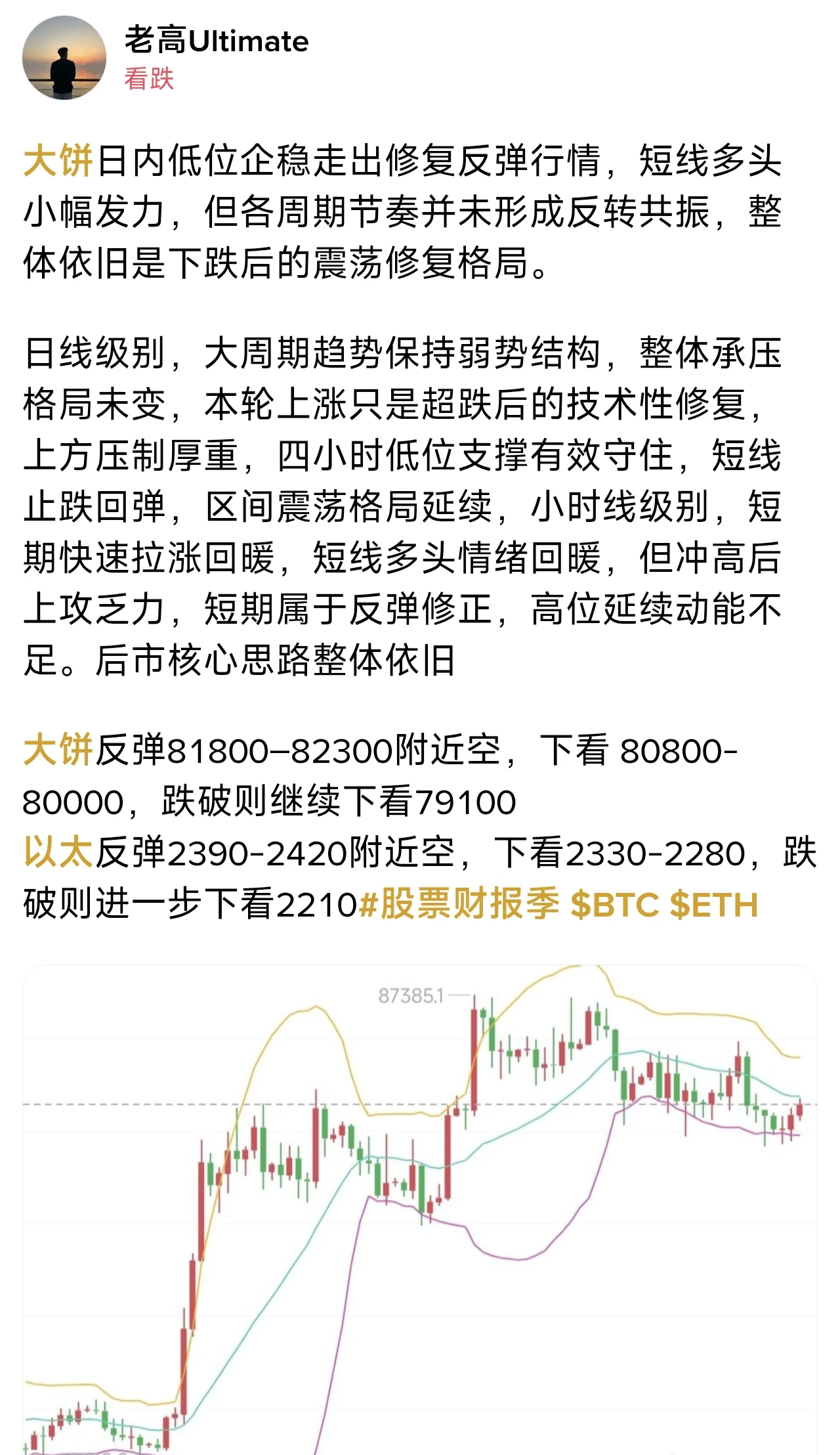The image size is (840, 1455).
Task: View the attached candlestick chart image
Action: 420,1209
